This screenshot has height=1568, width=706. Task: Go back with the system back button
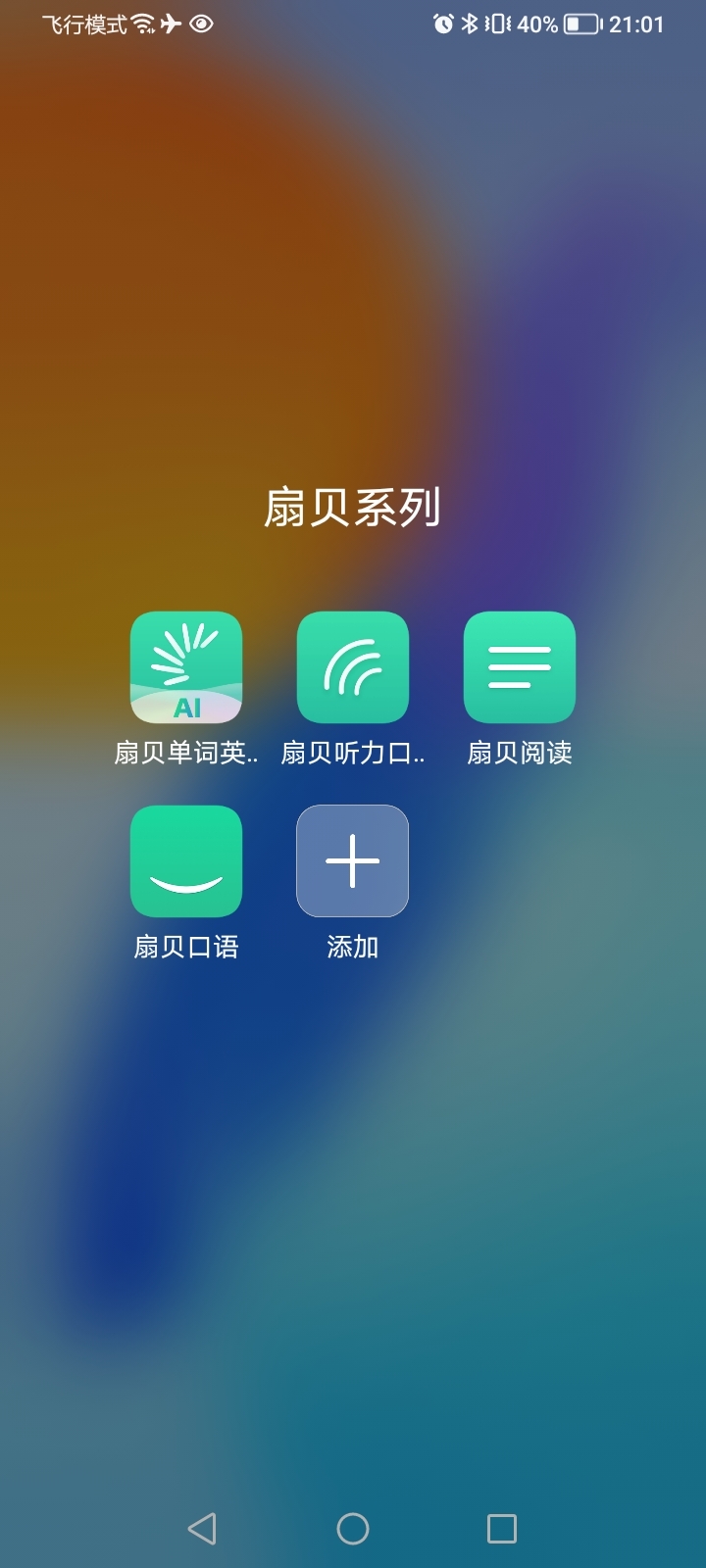pyautogui.click(x=202, y=1528)
